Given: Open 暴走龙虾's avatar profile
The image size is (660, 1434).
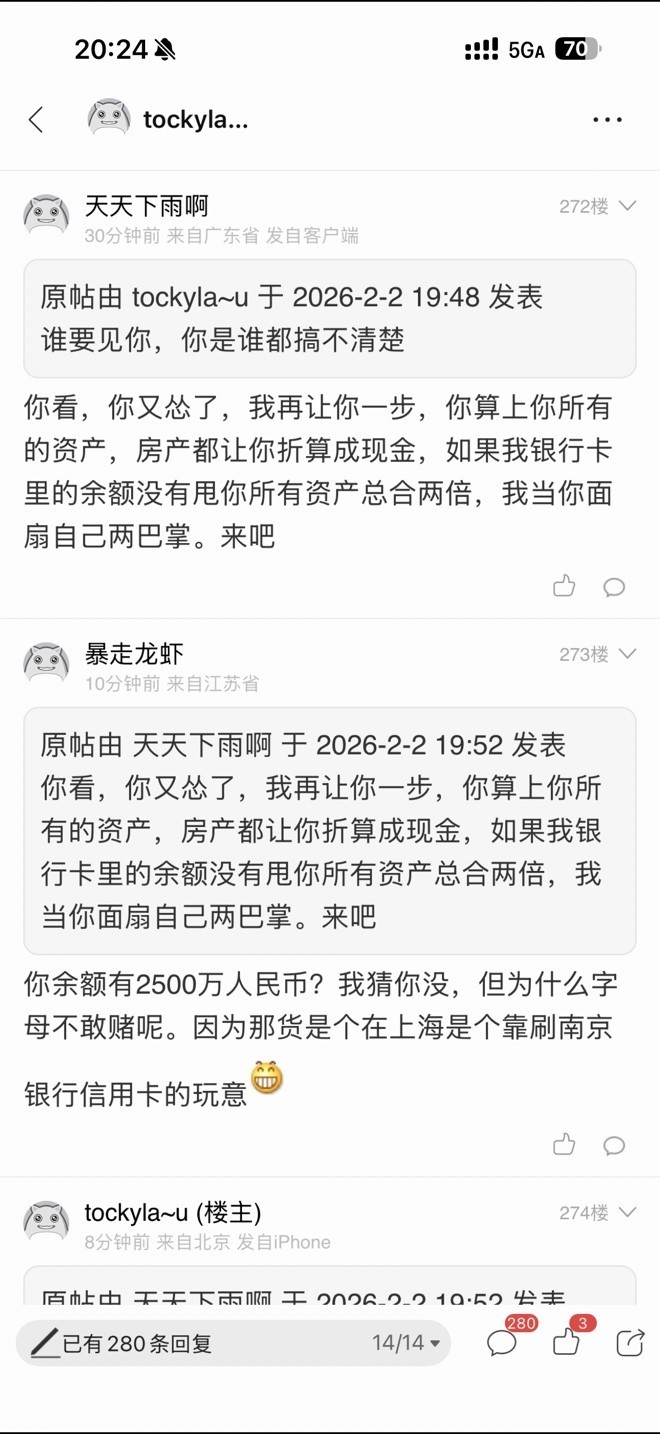Looking at the screenshot, I should pos(46,662).
